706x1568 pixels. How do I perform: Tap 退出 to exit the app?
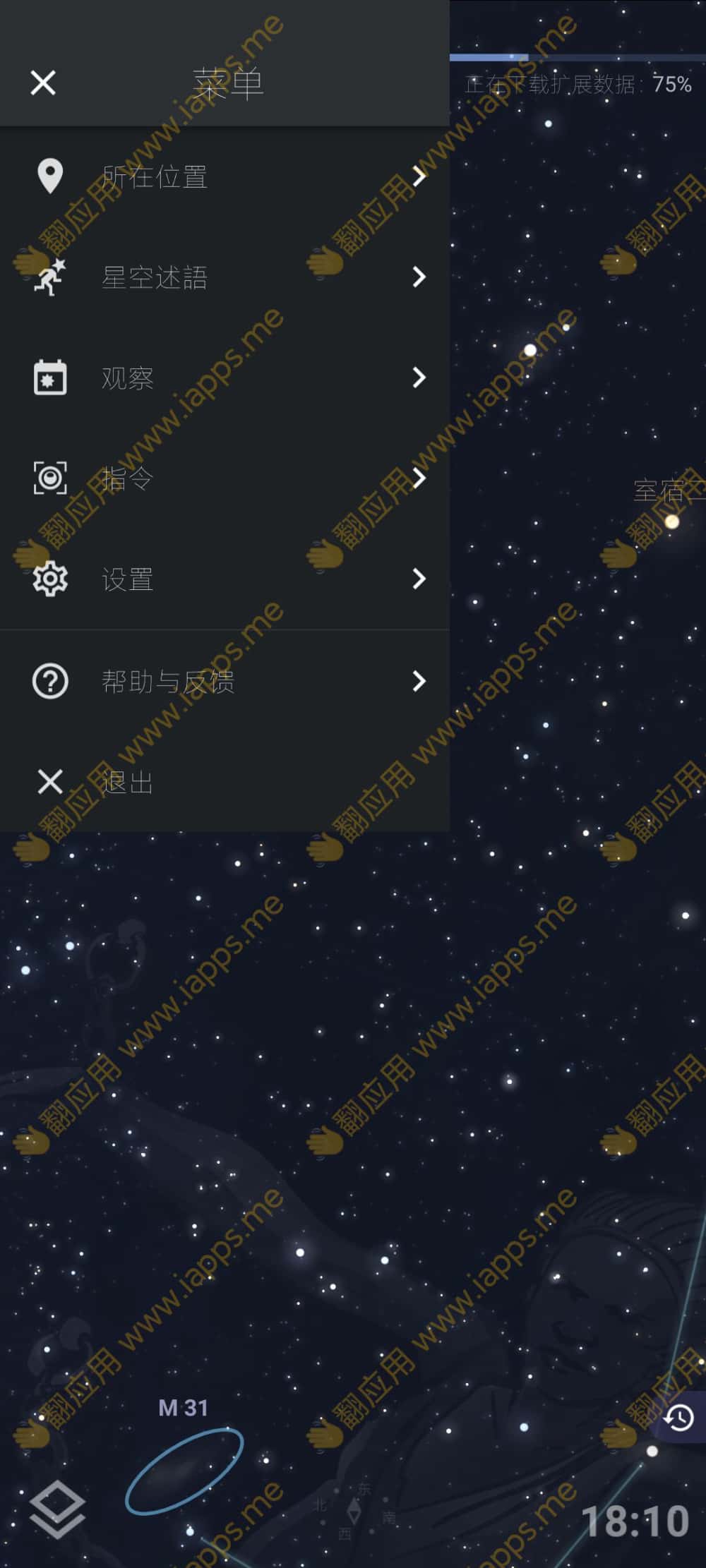click(225, 782)
